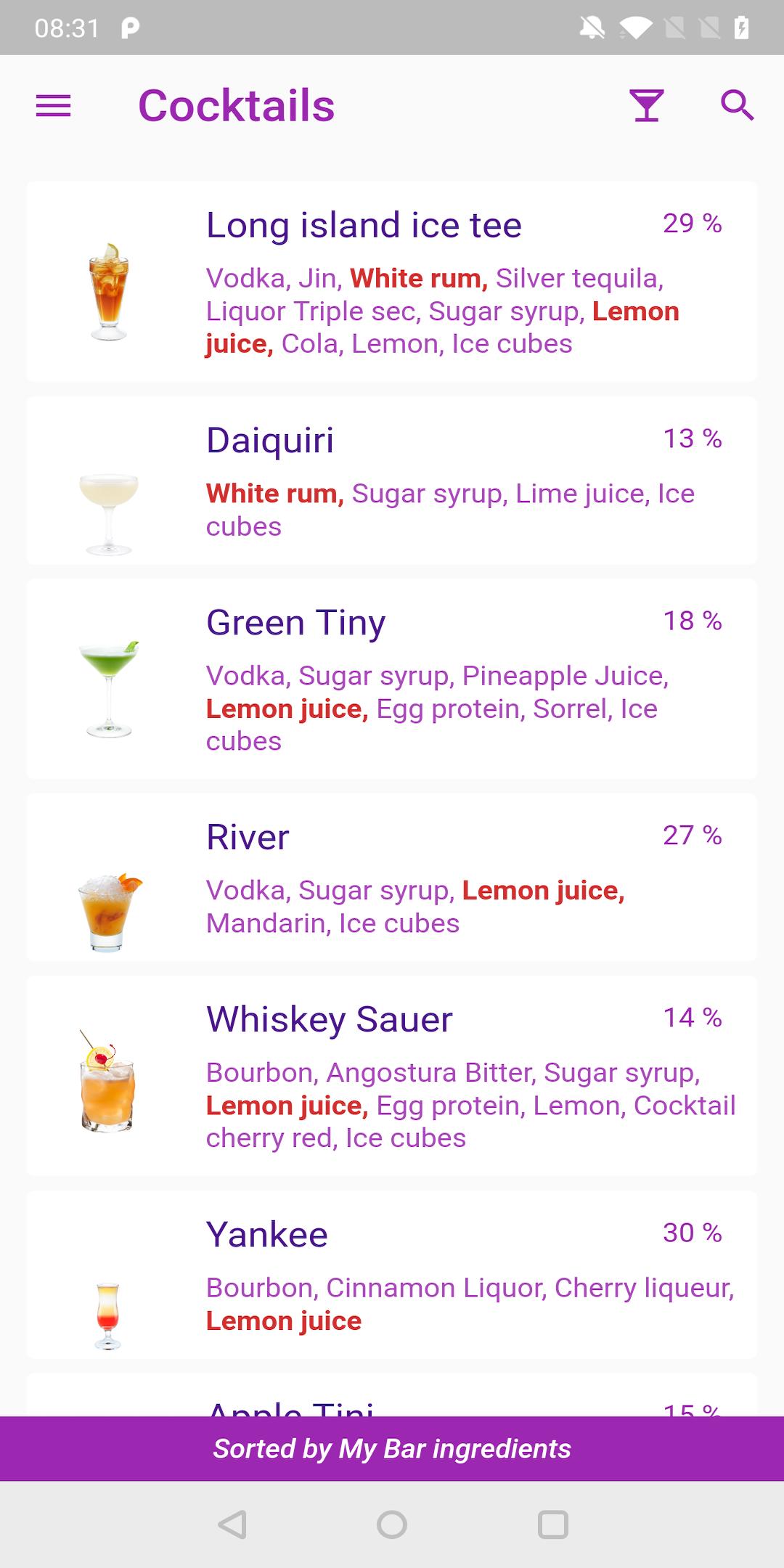Open the Daiquiri cocktail details
The image size is (784, 1568).
click(x=392, y=479)
